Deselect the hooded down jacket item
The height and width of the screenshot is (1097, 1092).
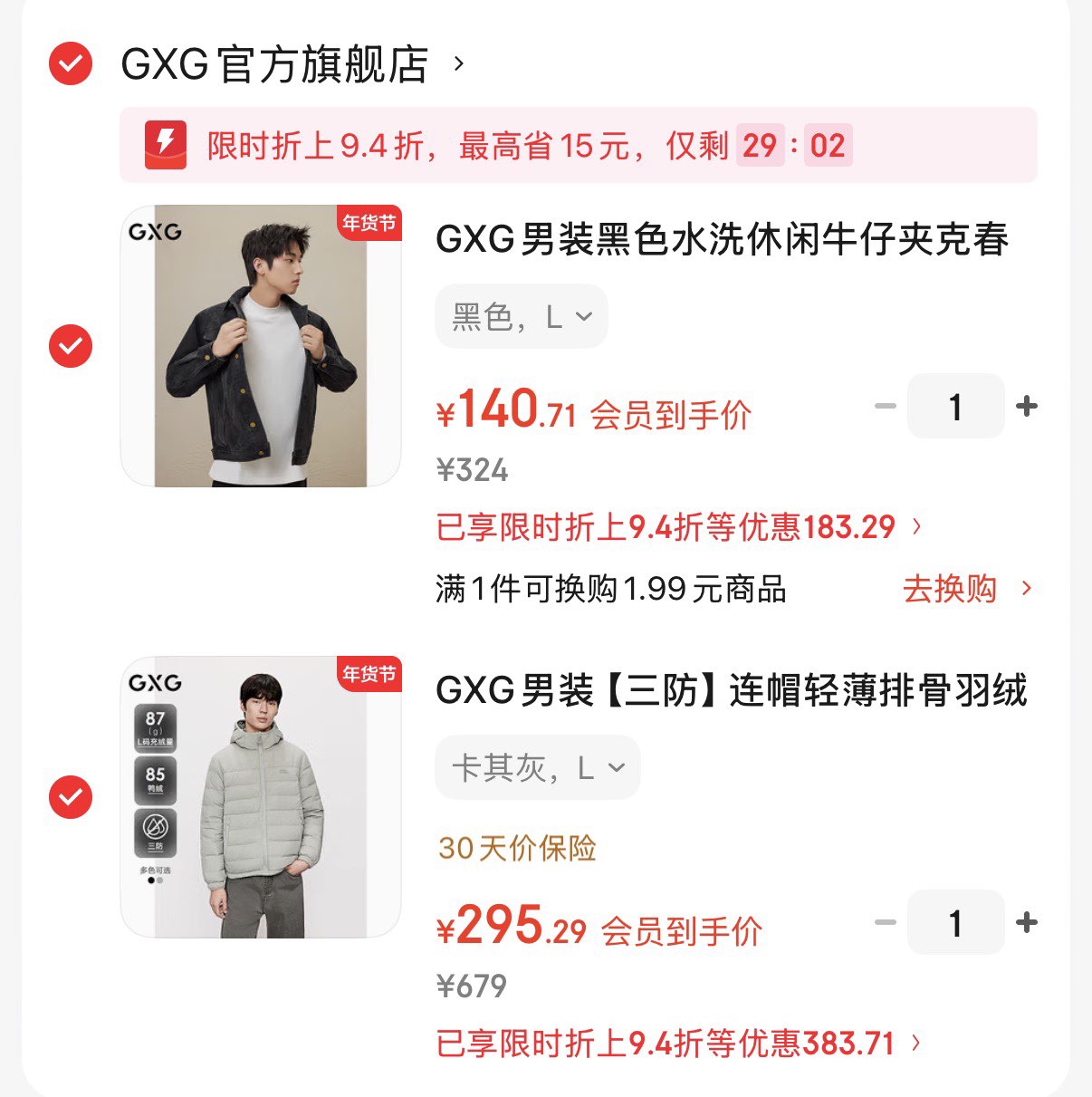pyautogui.click(x=71, y=797)
